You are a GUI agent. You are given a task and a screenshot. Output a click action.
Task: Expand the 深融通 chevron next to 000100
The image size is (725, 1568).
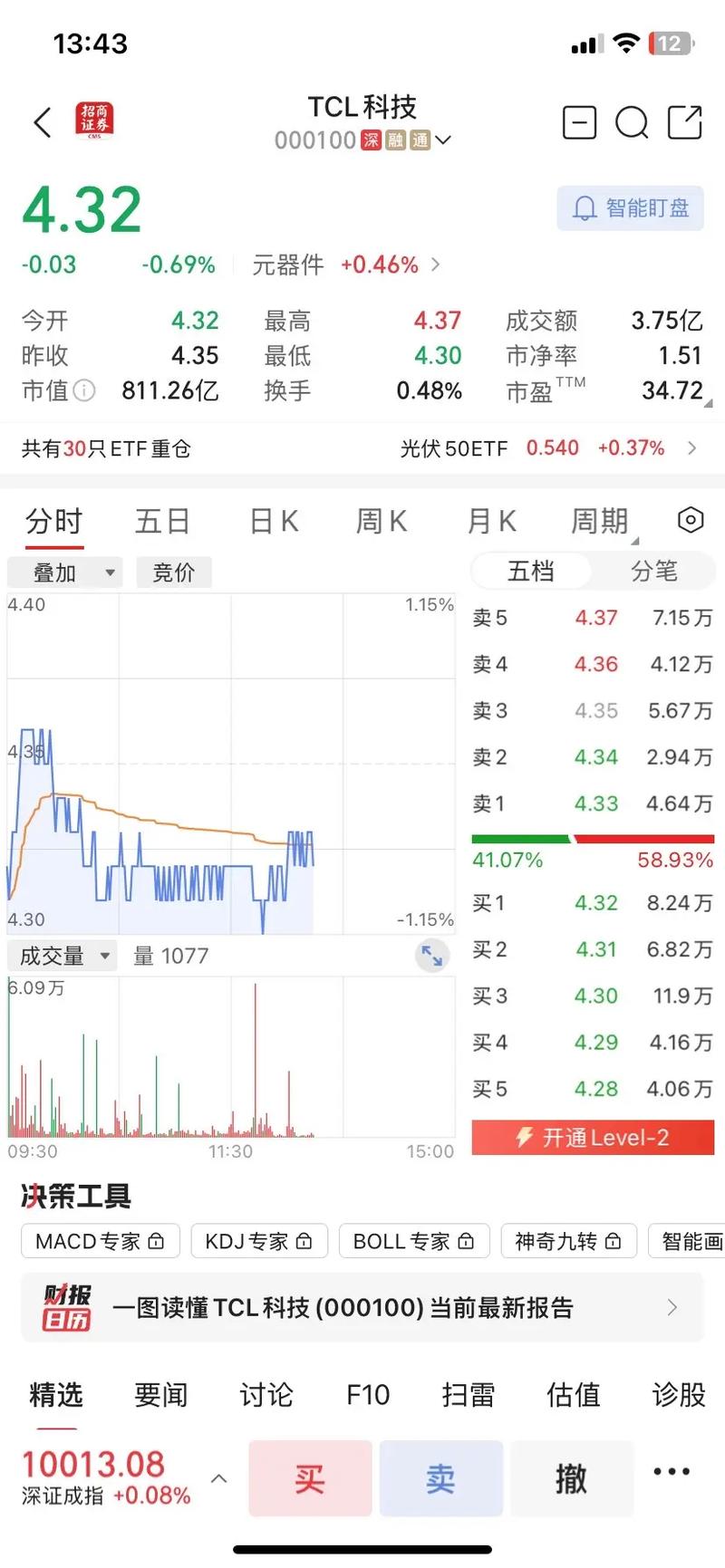point(443,140)
